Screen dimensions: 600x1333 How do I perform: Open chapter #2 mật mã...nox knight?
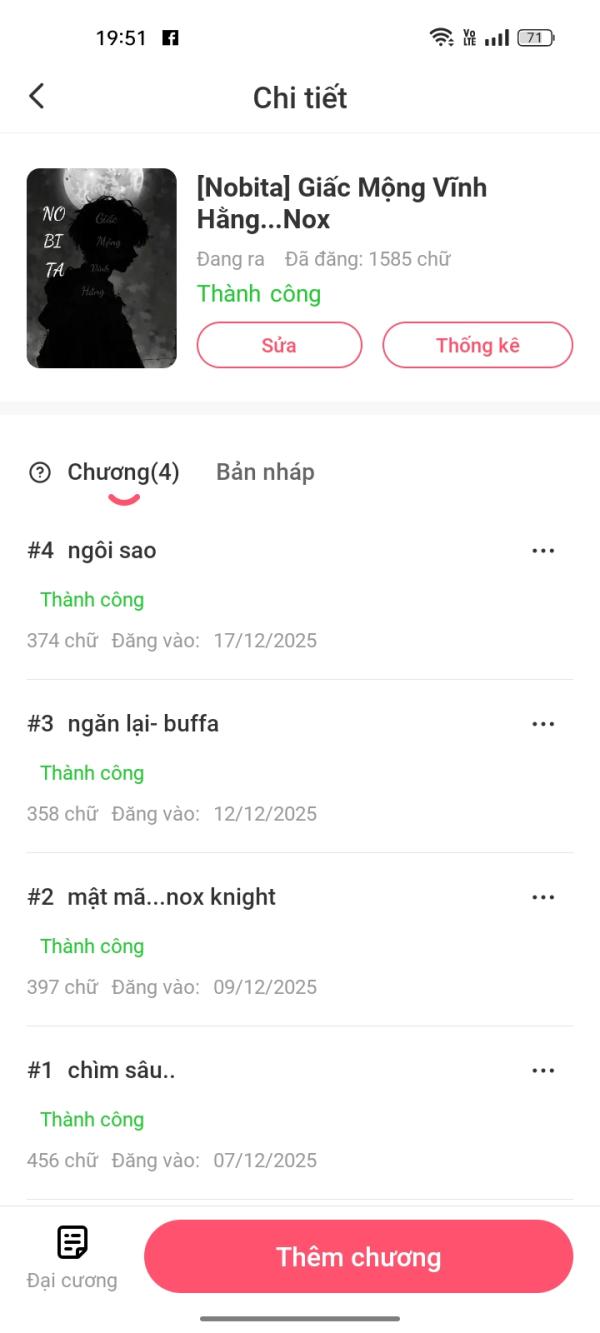pos(300,940)
